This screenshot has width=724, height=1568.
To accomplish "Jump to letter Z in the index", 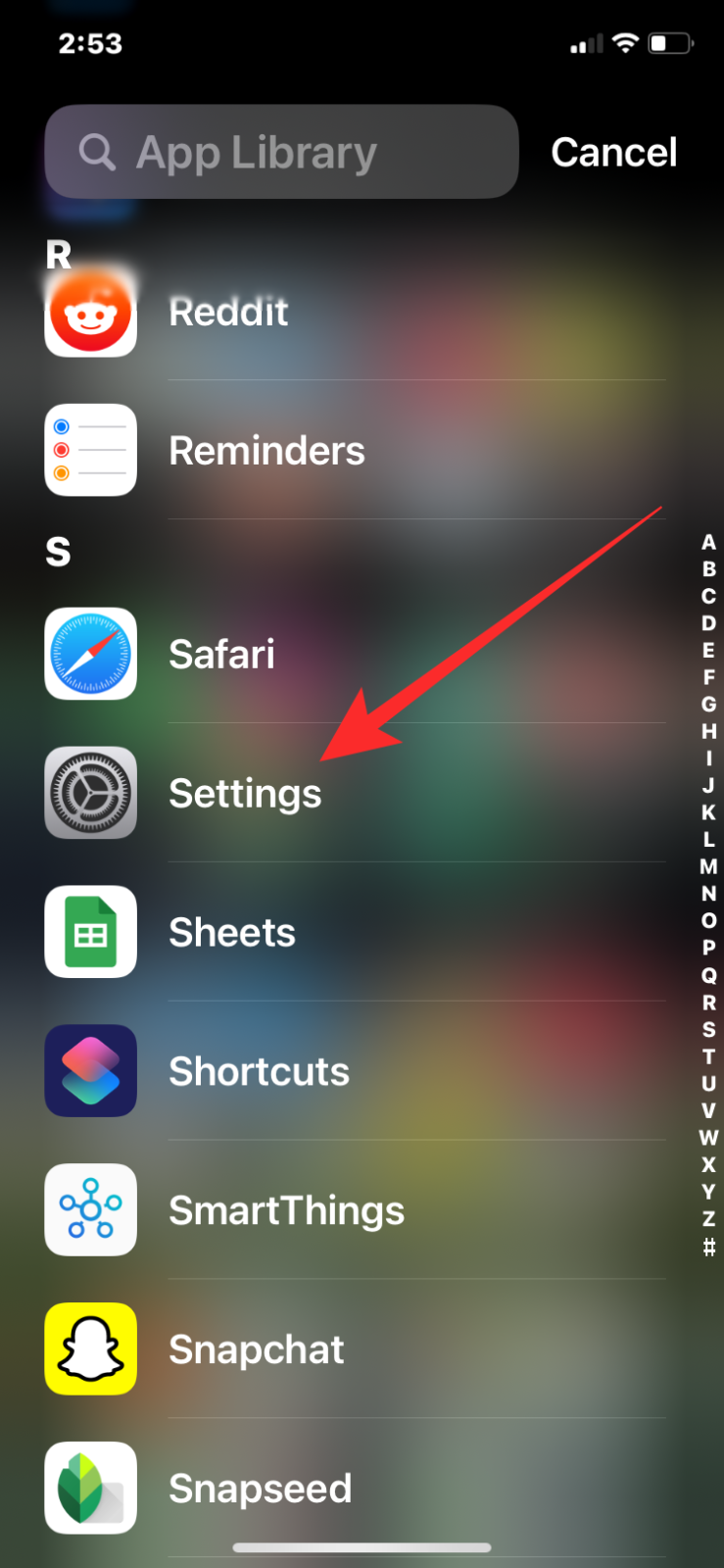I will pos(708,1219).
